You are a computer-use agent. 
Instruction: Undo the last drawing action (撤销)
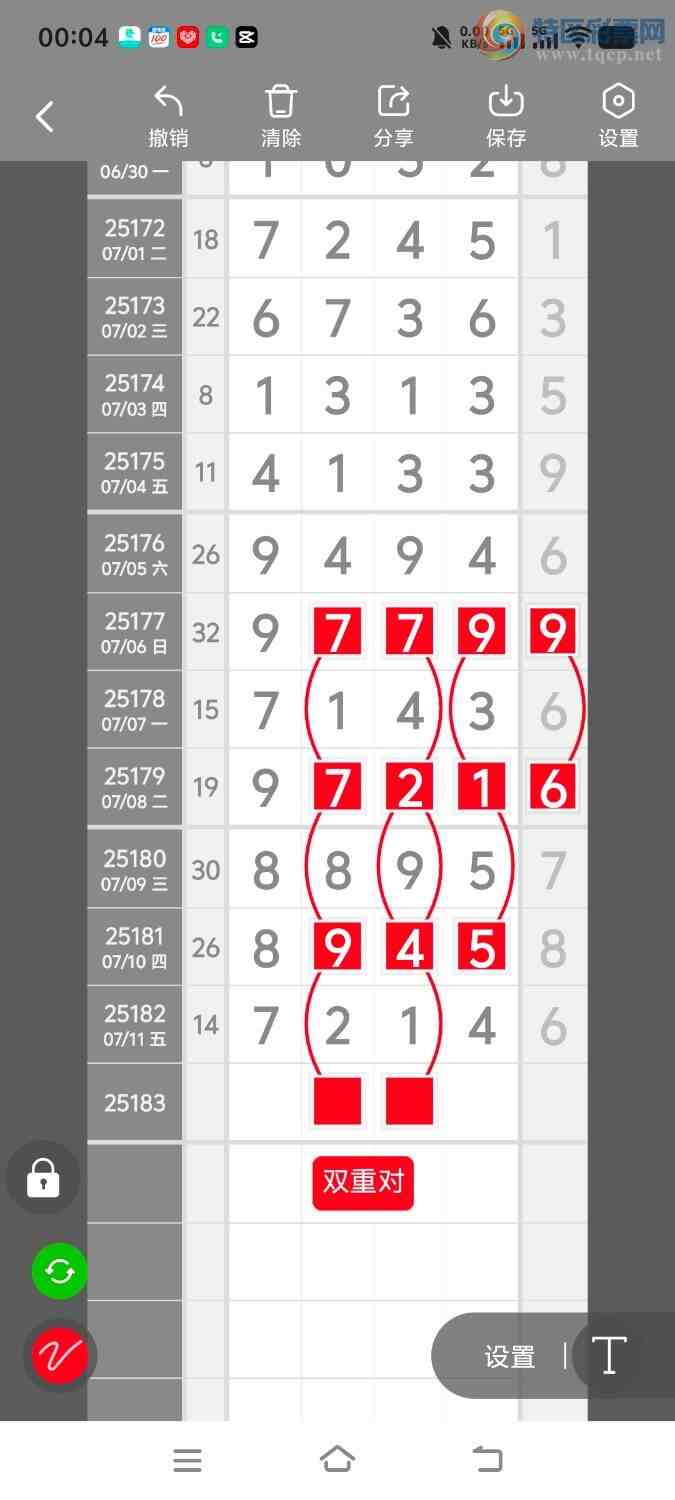(168, 117)
